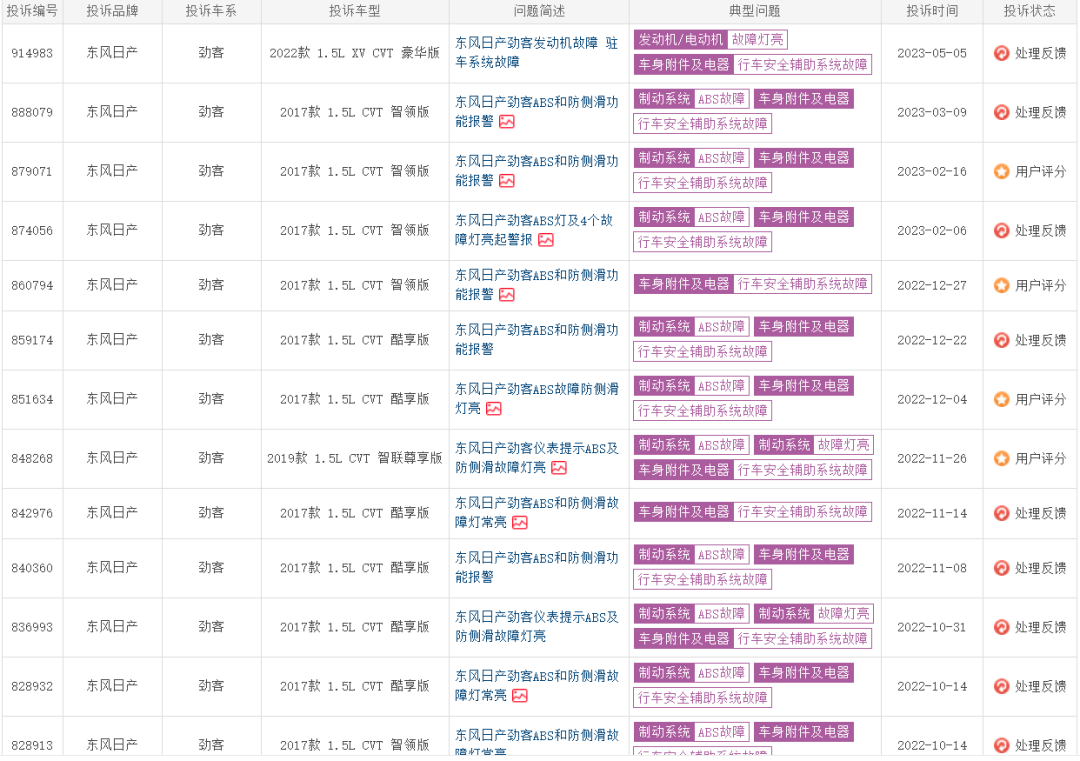Open the issue link for complaint 840360
This screenshot has width=1080, height=761.
[536, 558]
